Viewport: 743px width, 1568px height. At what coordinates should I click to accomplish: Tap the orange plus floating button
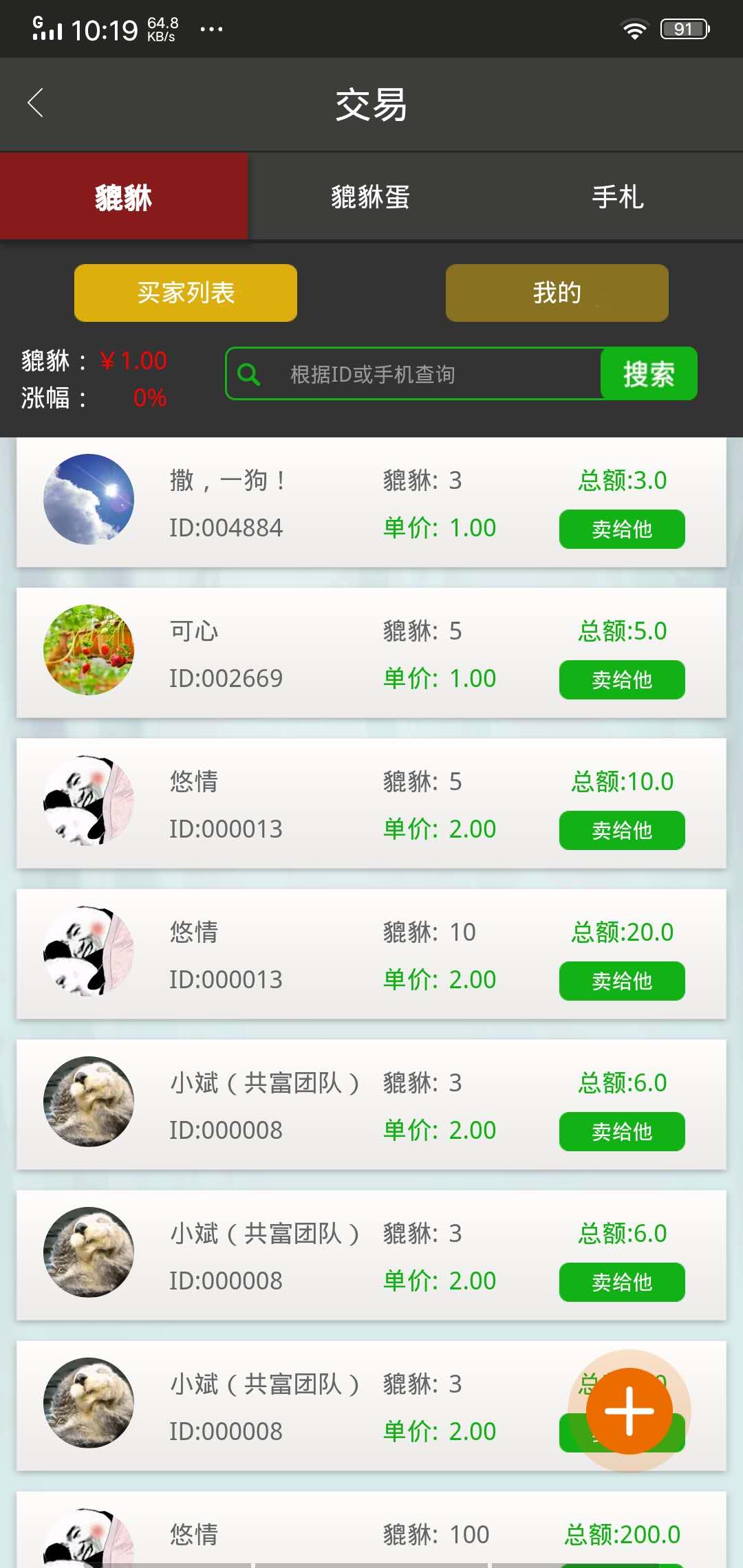pyautogui.click(x=629, y=1411)
